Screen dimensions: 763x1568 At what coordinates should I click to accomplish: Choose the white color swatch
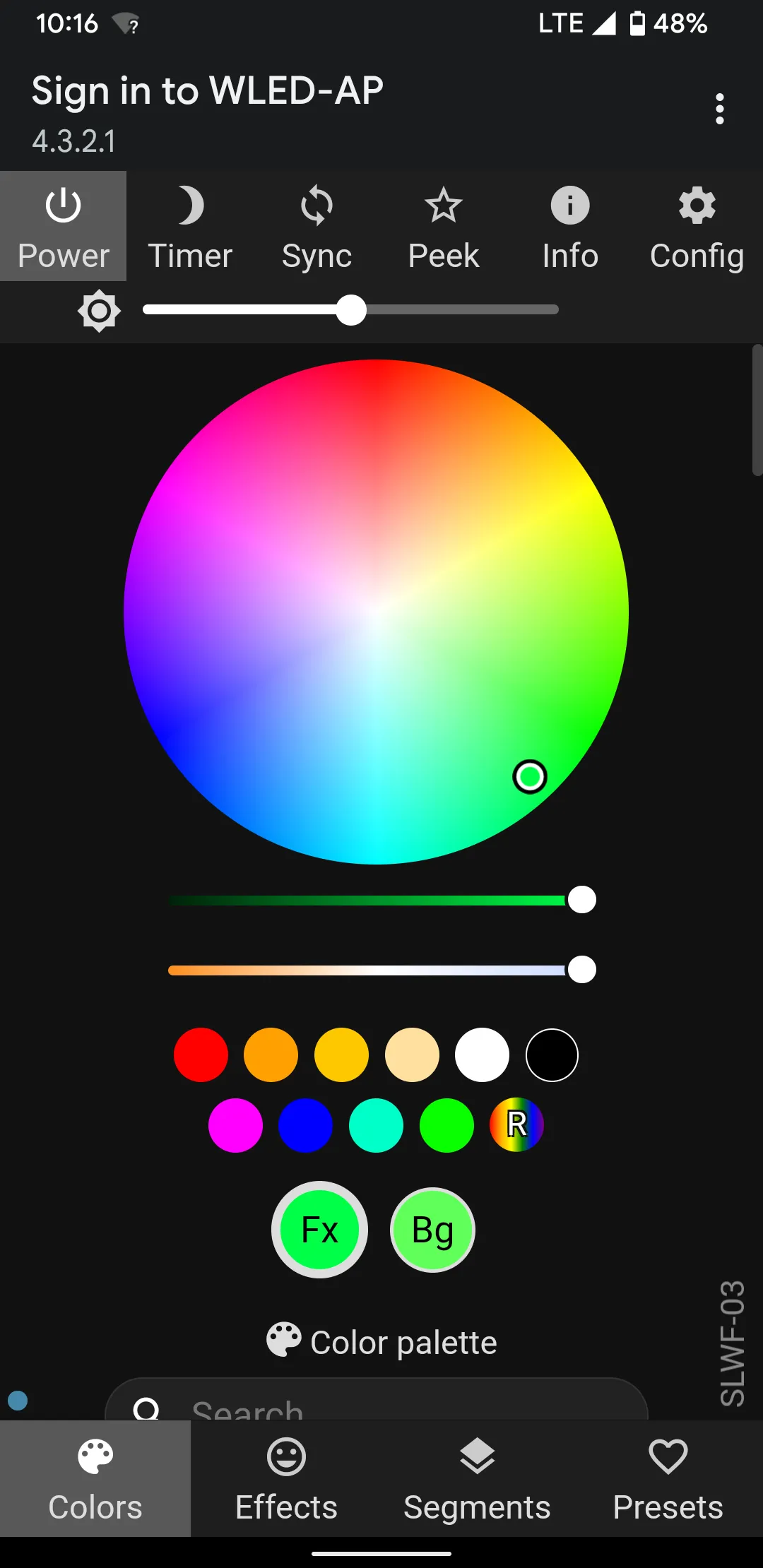pos(482,1055)
